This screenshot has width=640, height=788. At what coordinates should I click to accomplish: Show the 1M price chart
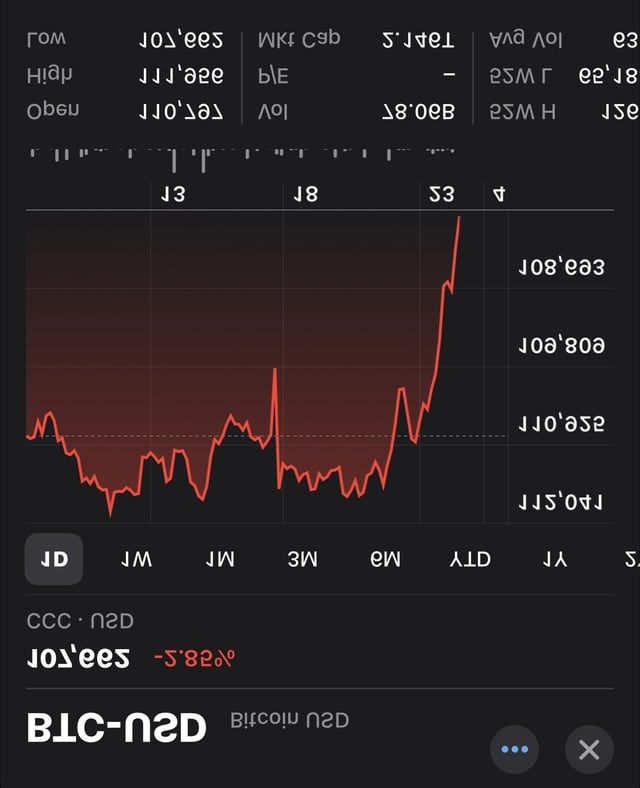(x=219, y=559)
